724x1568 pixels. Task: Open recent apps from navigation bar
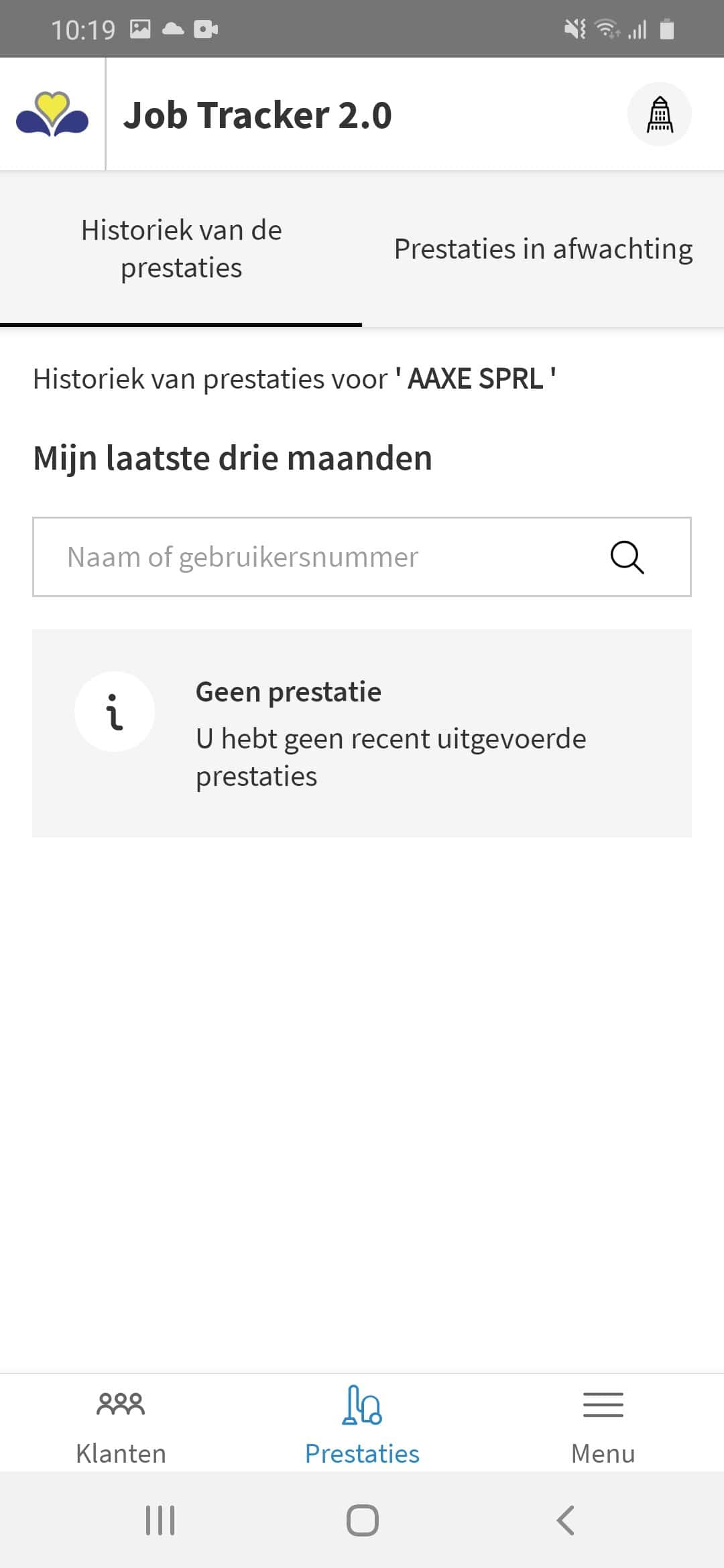pos(160,1520)
